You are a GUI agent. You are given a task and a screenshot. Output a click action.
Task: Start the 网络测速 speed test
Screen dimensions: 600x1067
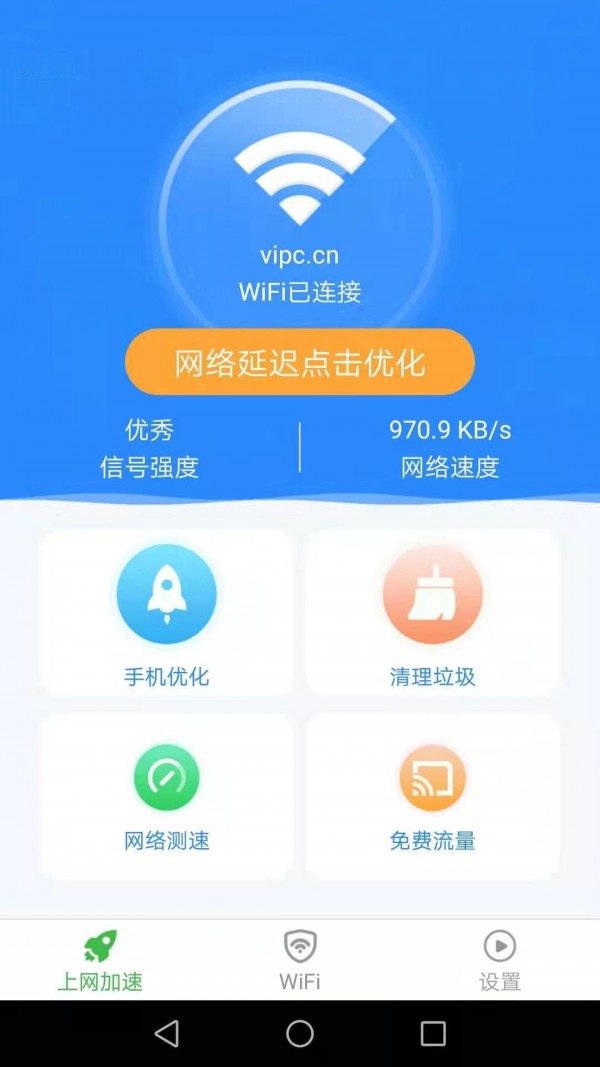point(167,797)
